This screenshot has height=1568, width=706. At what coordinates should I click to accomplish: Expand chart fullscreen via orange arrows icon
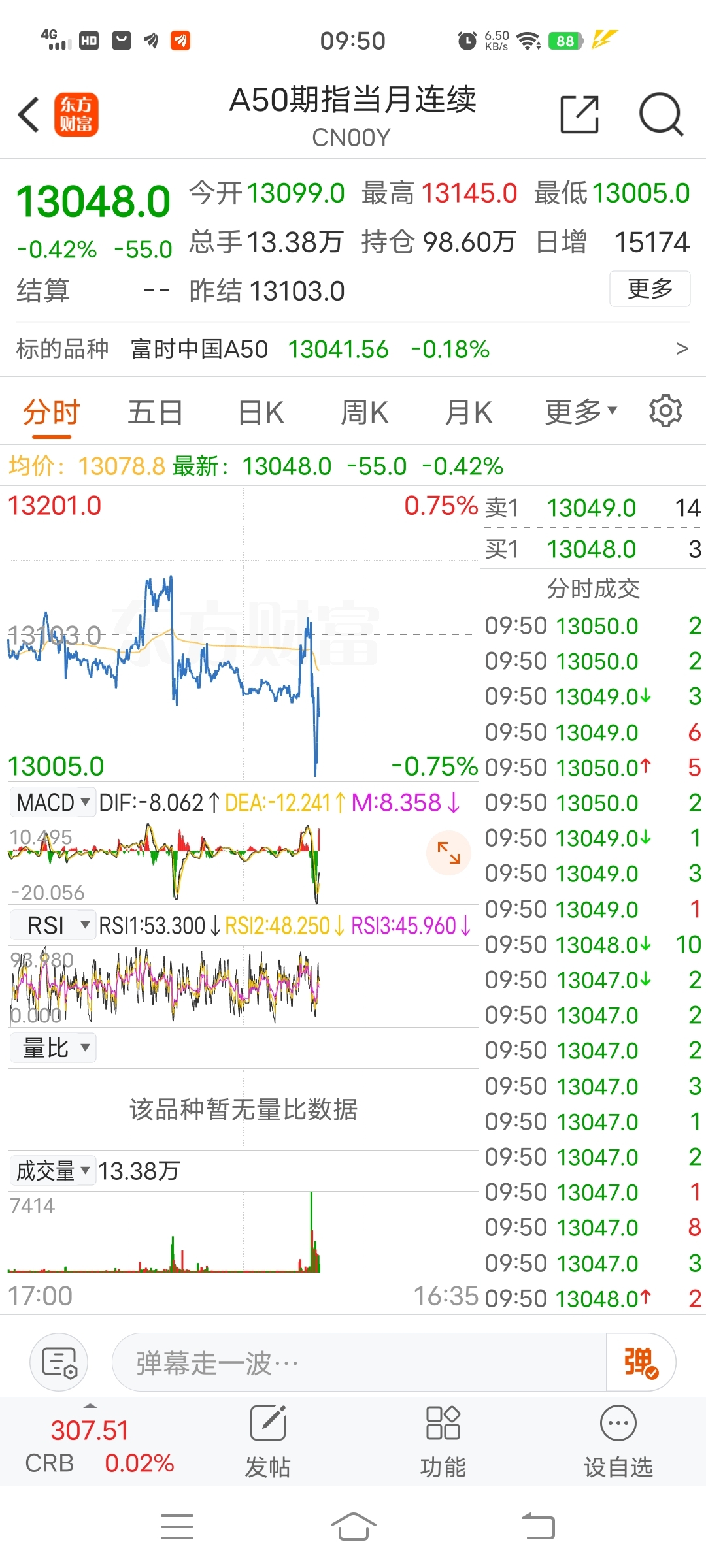[x=448, y=851]
